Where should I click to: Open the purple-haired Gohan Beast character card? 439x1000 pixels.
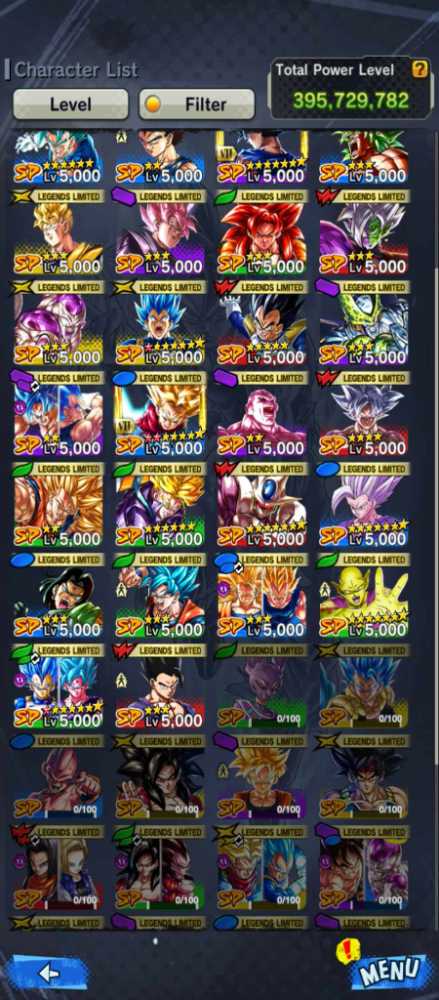click(x=364, y=511)
